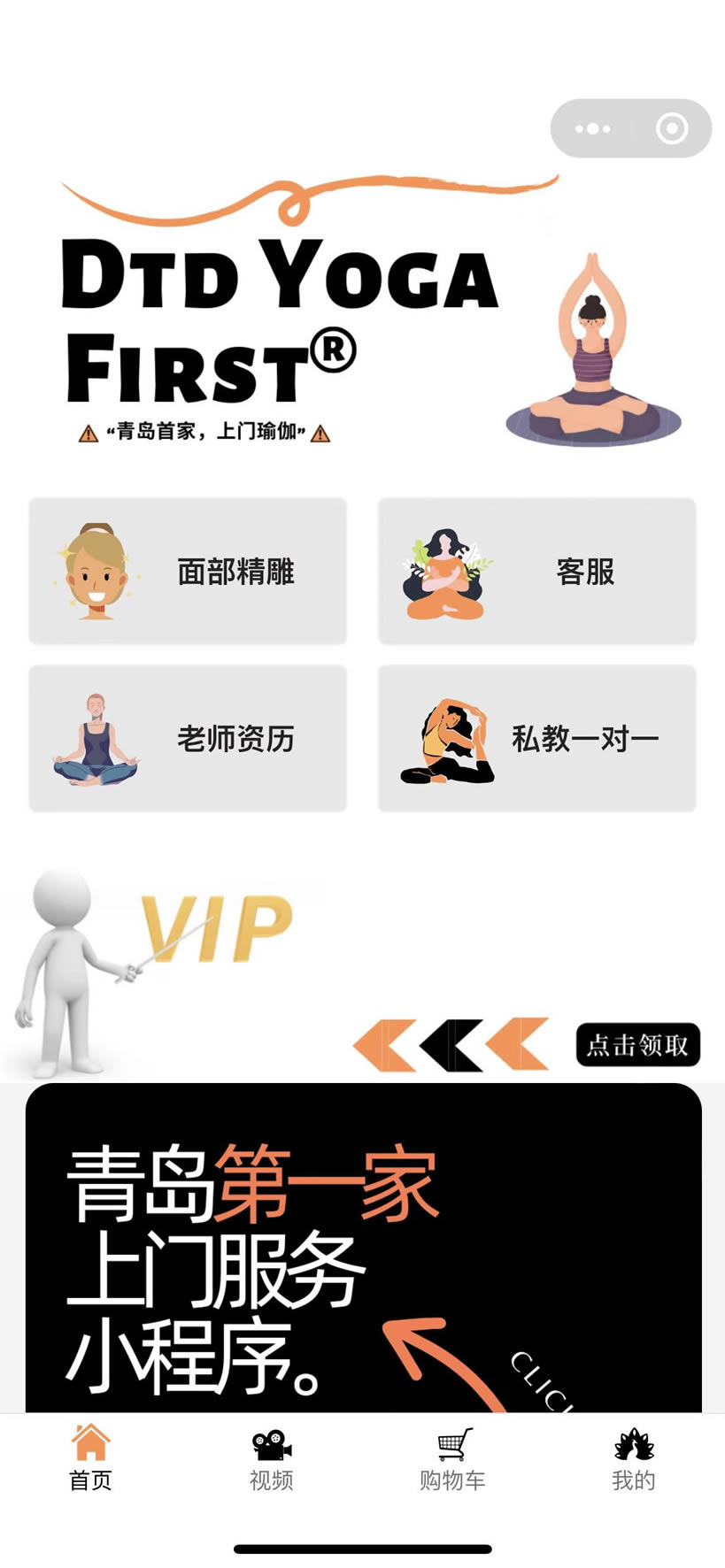This screenshot has width=725, height=1568.
Task: Open the 面部精雕 card
Action: tap(188, 572)
